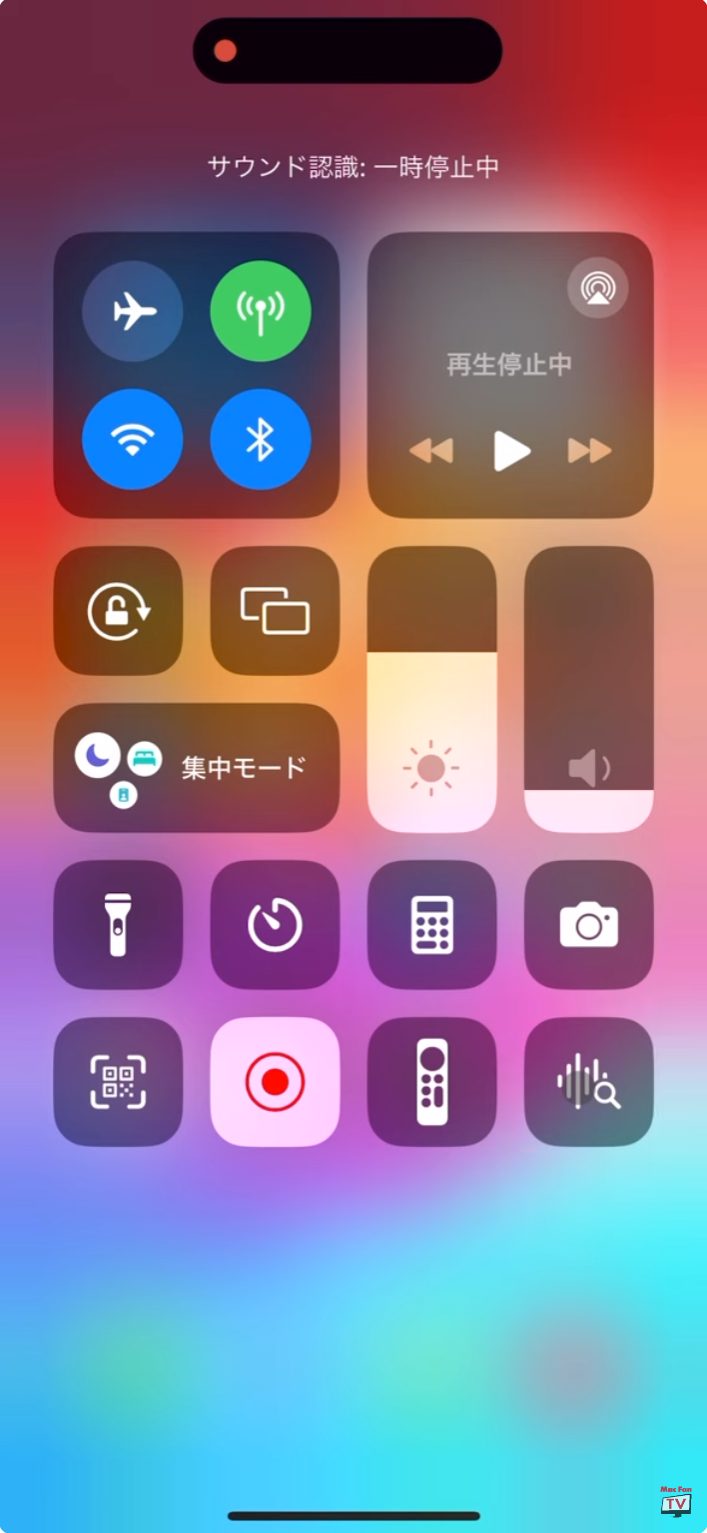Disable Wi-Fi
Screen dimensions: 707x1533
click(x=133, y=439)
